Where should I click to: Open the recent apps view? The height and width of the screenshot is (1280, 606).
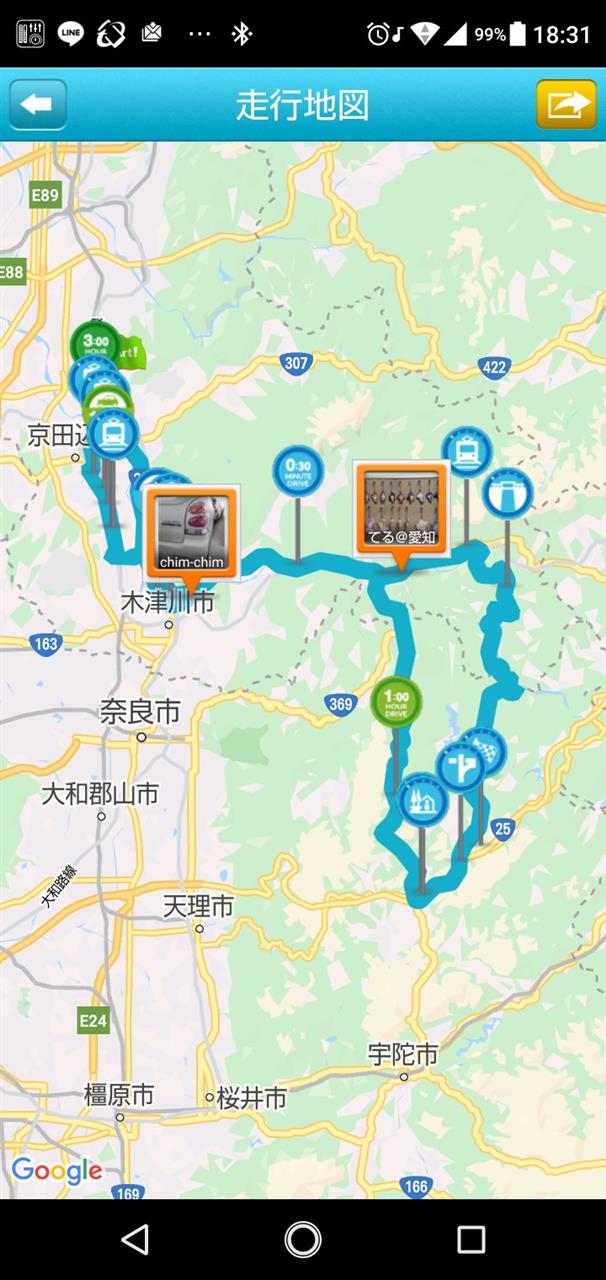(471, 1240)
